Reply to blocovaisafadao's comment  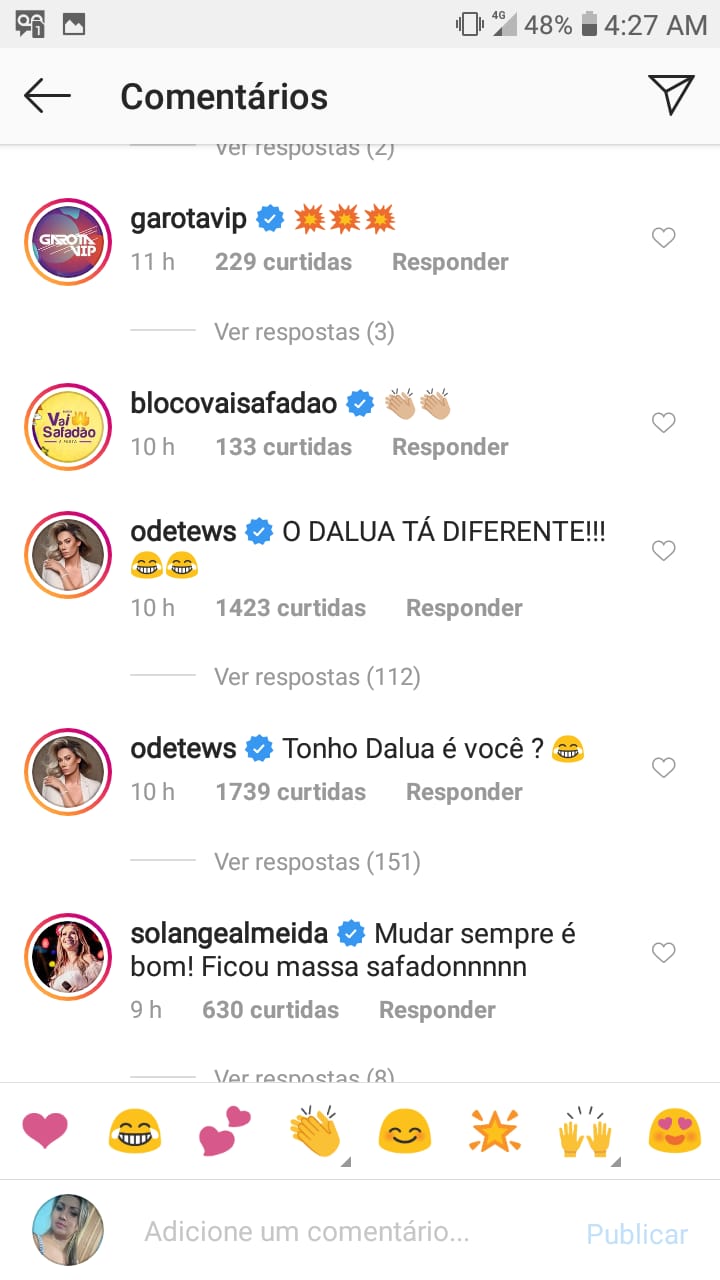point(450,447)
